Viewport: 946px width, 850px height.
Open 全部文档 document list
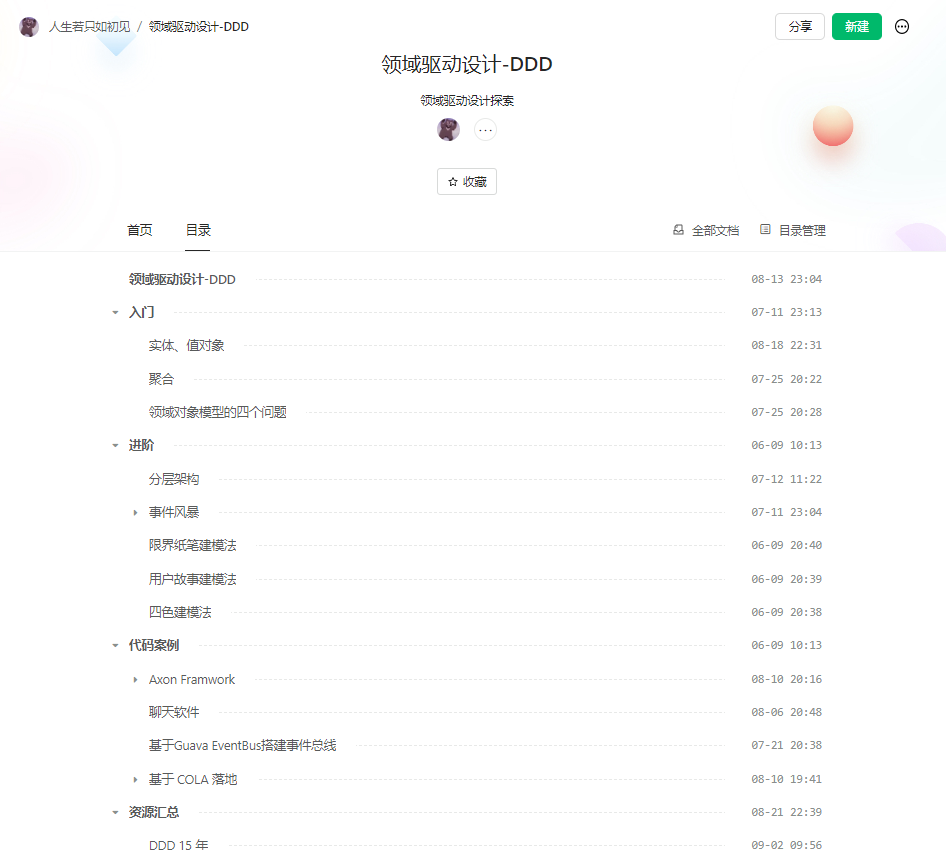tap(706, 230)
